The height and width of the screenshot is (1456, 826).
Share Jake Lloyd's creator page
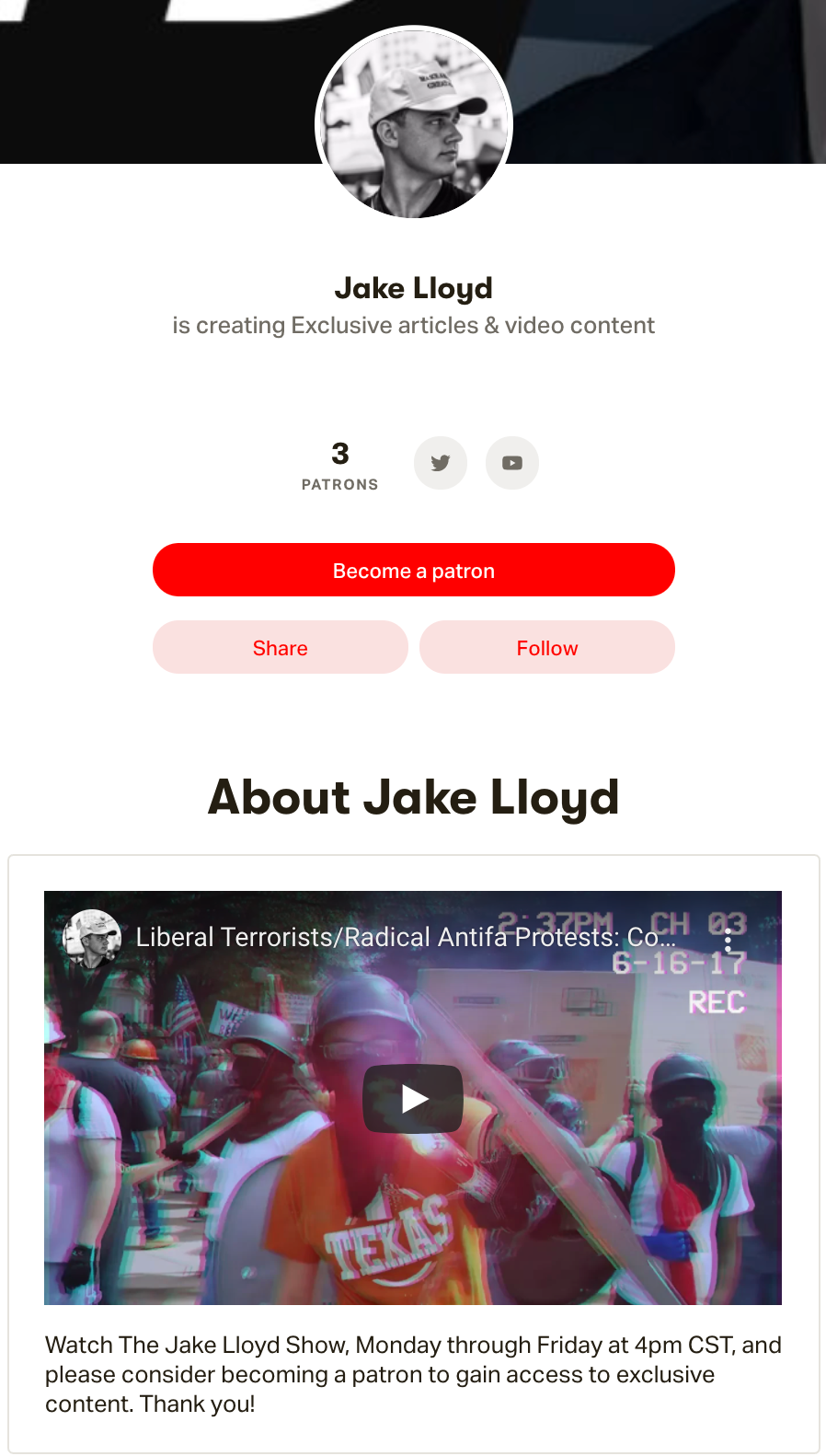[280, 647]
